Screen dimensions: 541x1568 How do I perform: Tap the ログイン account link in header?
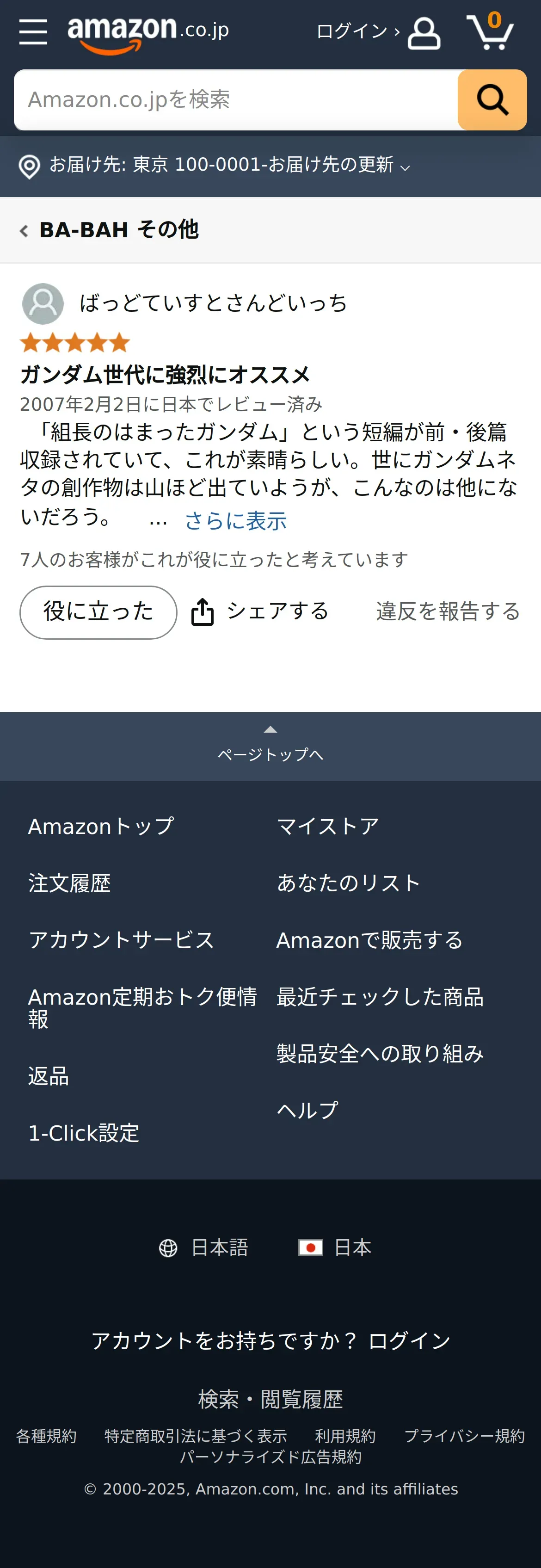click(377, 31)
